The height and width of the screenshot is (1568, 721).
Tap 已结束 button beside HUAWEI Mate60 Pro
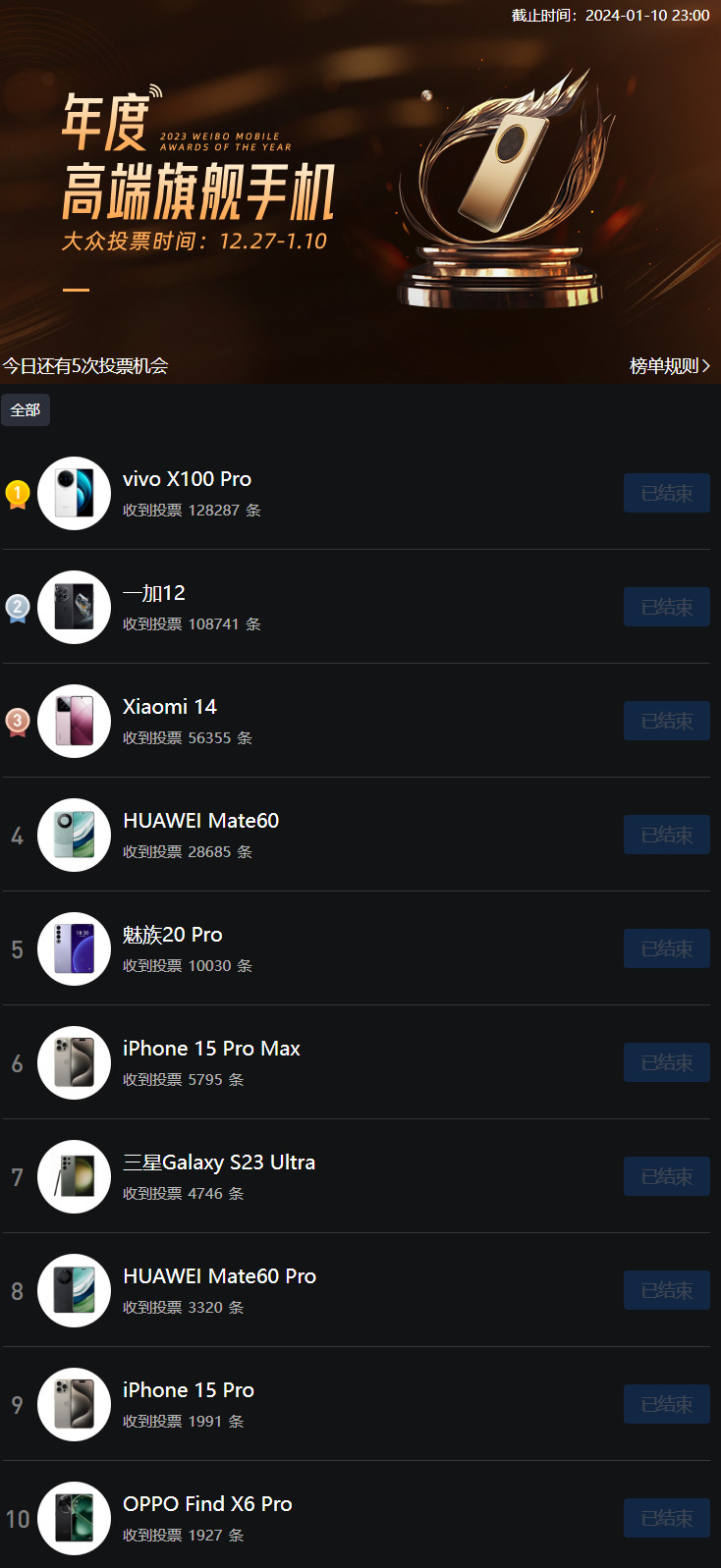(666, 1290)
